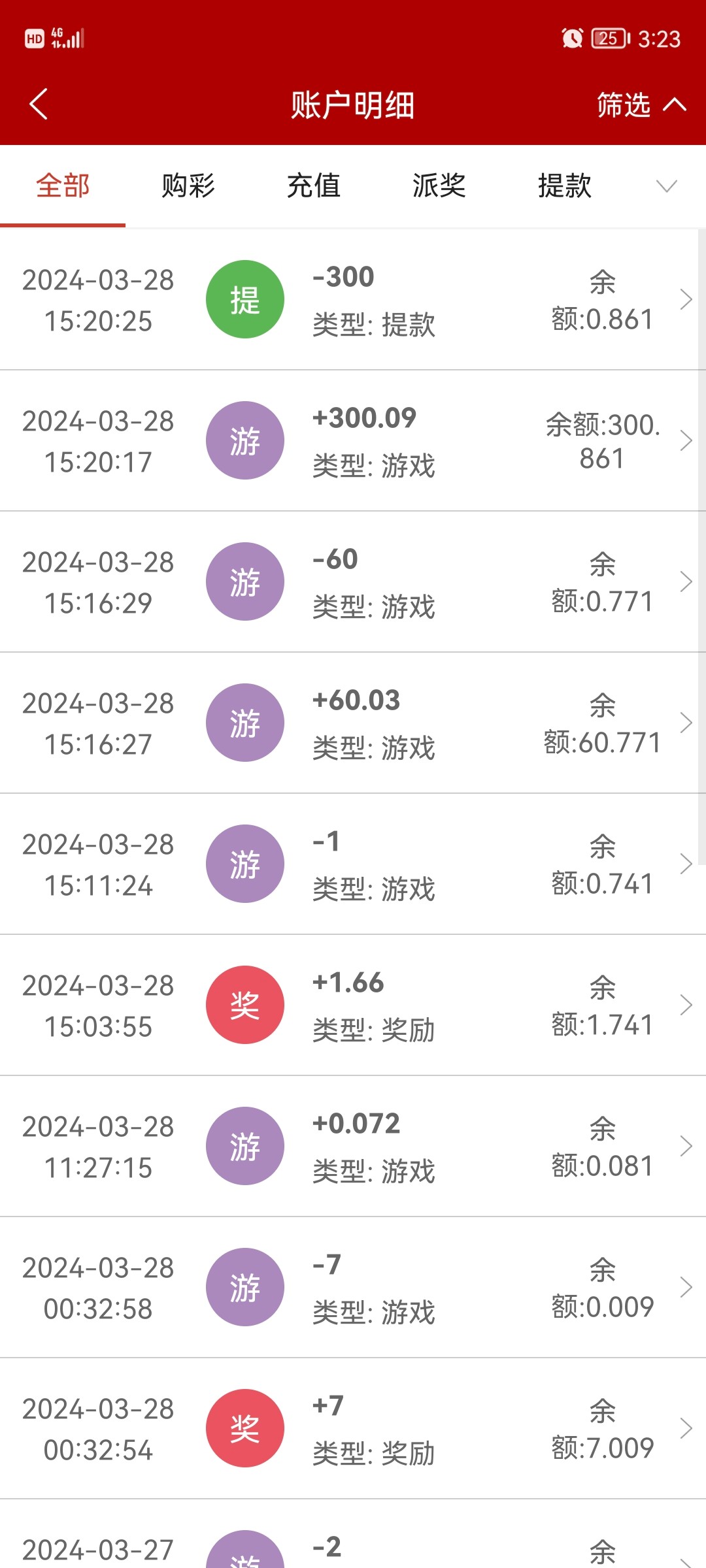View the -1 游戏 record at 15:11:24
The height and width of the screenshot is (1568, 706).
[x=353, y=864]
